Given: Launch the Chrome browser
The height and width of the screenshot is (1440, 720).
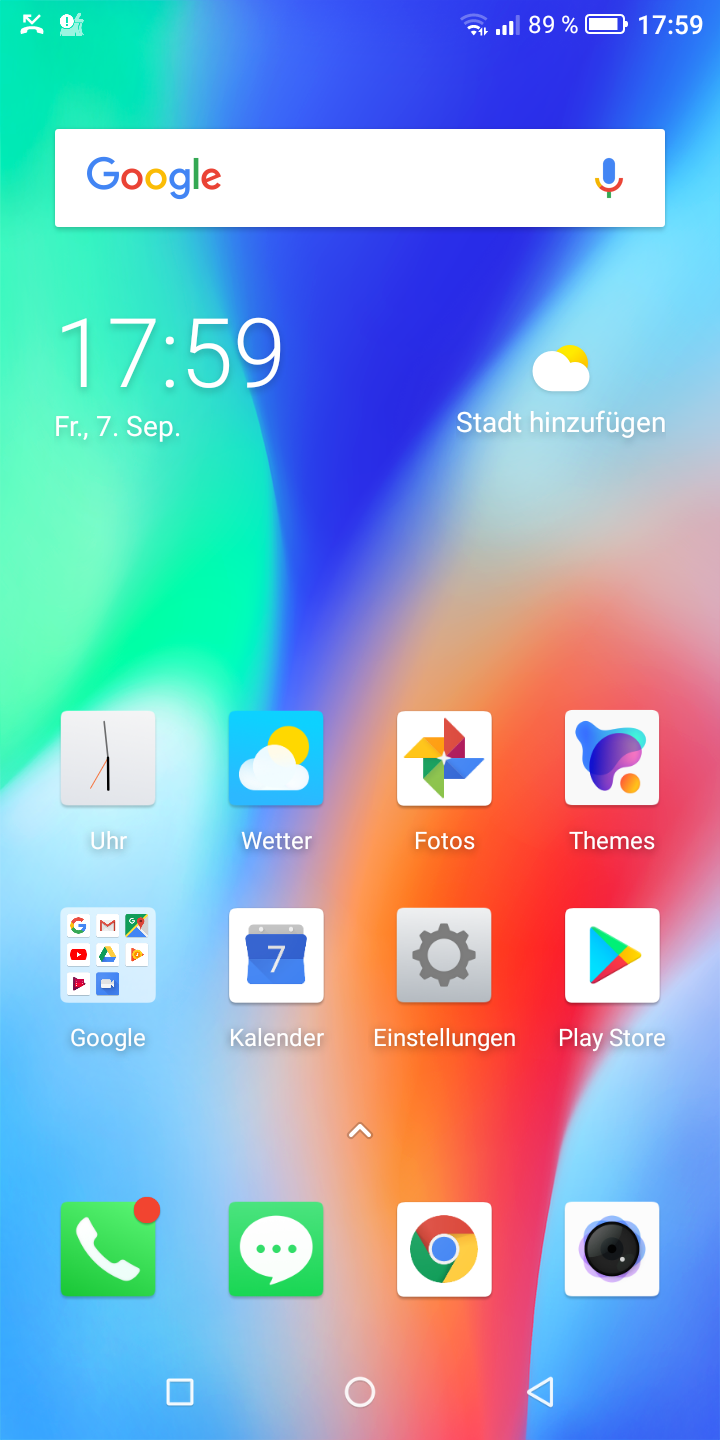Looking at the screenshot, I should [x=444, y=1249].
